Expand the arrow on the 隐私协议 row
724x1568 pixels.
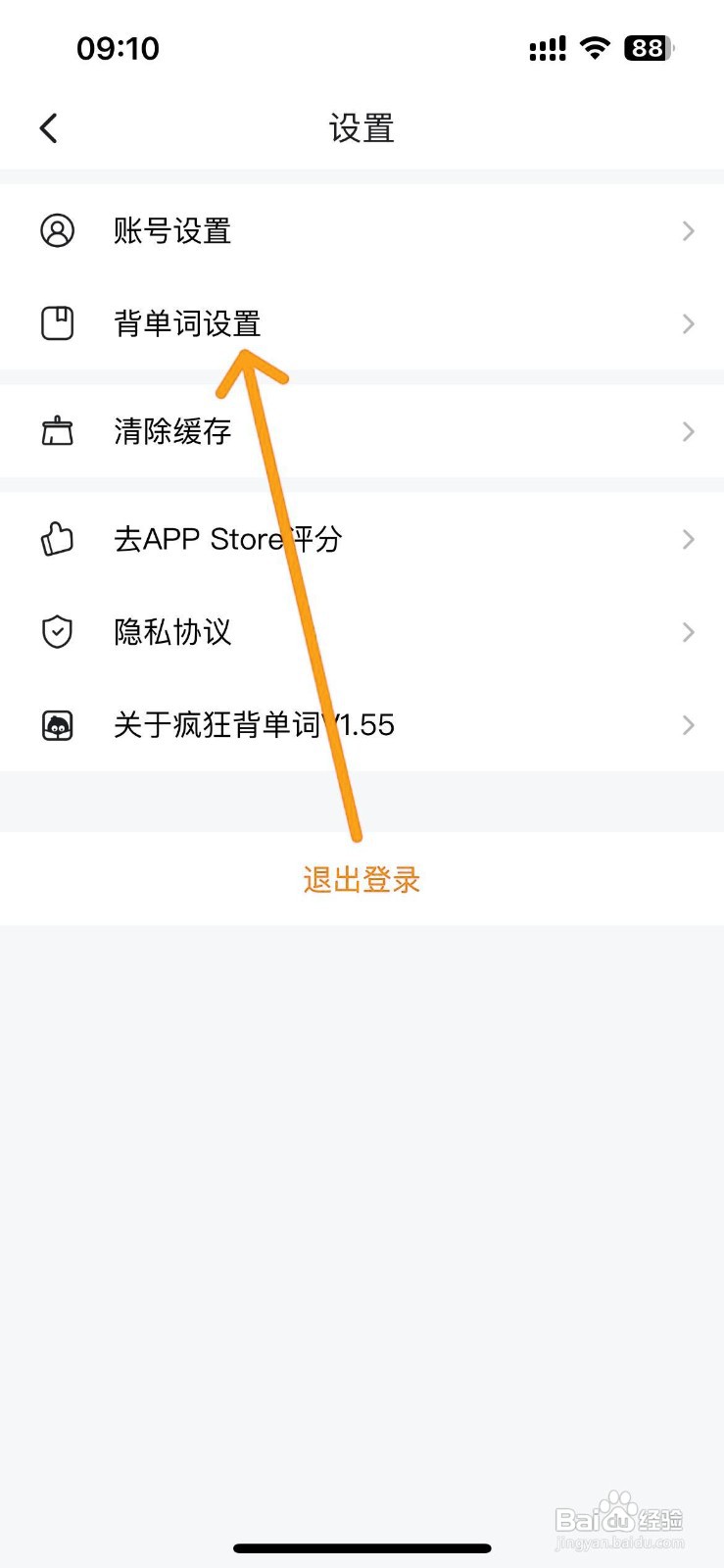[688, 632]
